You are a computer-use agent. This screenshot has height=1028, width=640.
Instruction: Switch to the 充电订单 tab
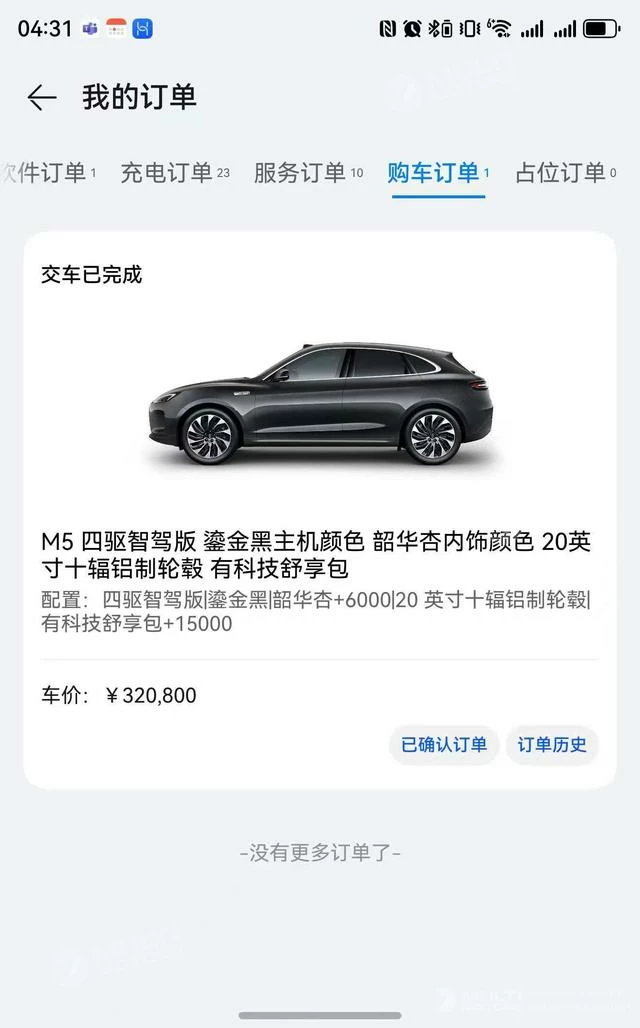174,173
